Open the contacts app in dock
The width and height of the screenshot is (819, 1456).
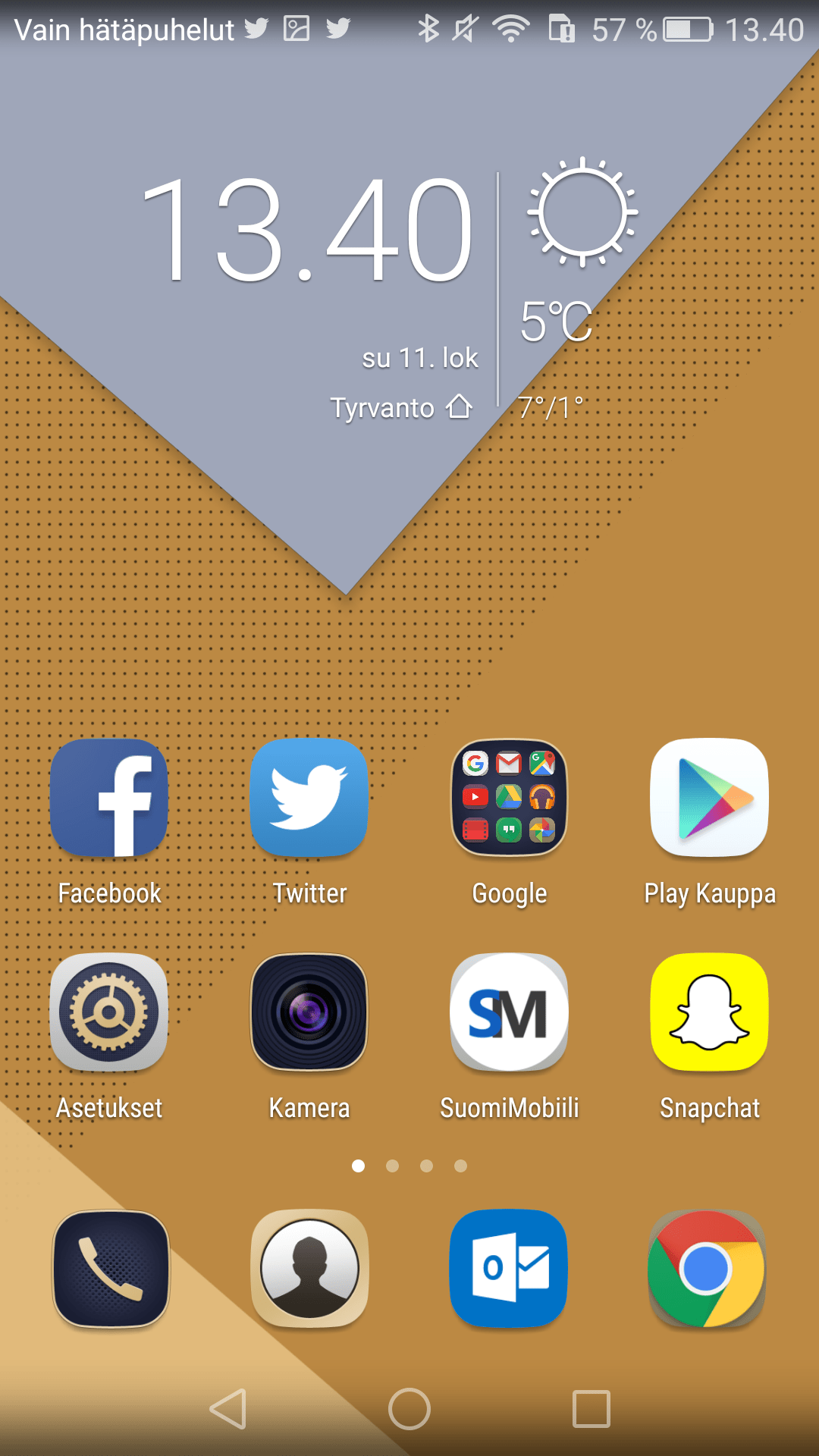[x=309, y=1268]
